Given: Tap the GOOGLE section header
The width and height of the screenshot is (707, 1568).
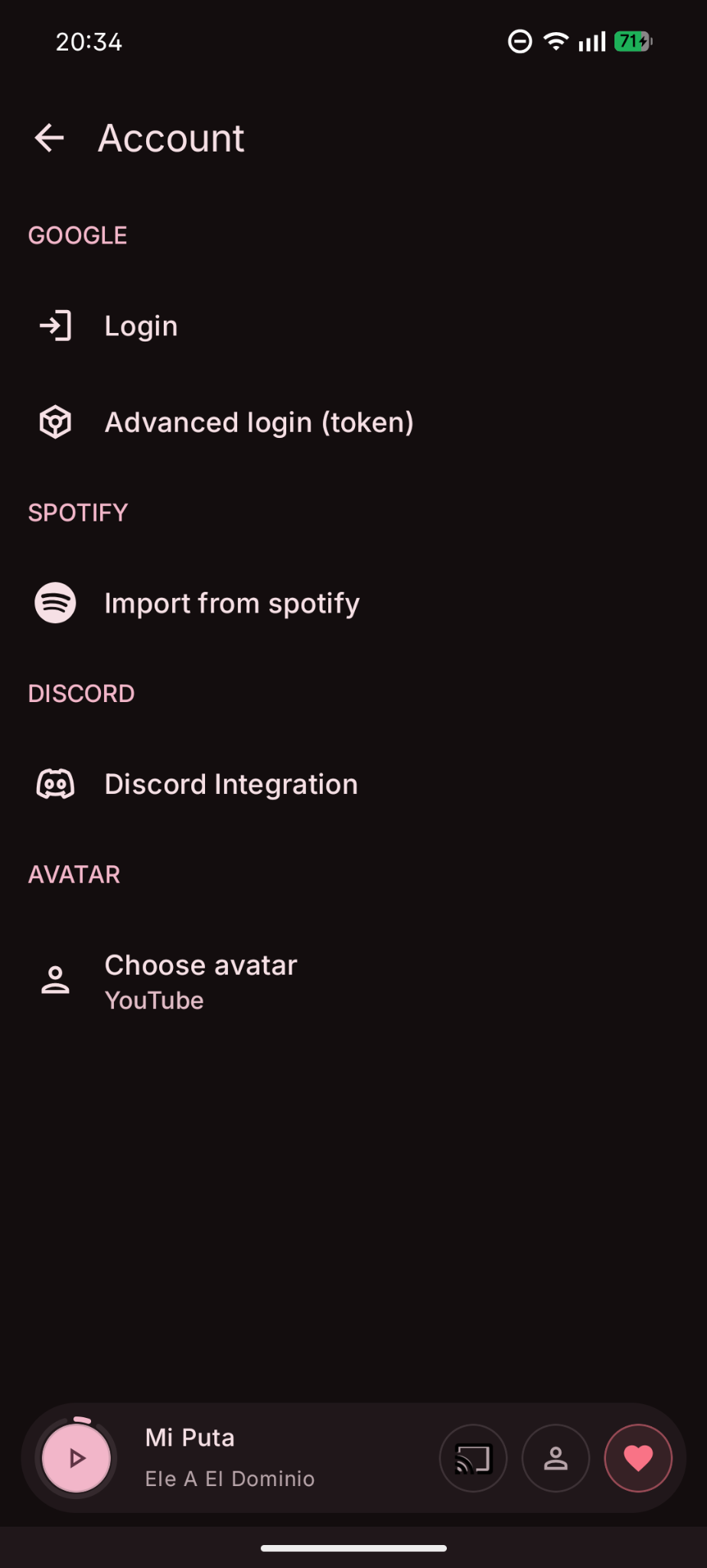Looking at the screenshot, I should point(77,235).
